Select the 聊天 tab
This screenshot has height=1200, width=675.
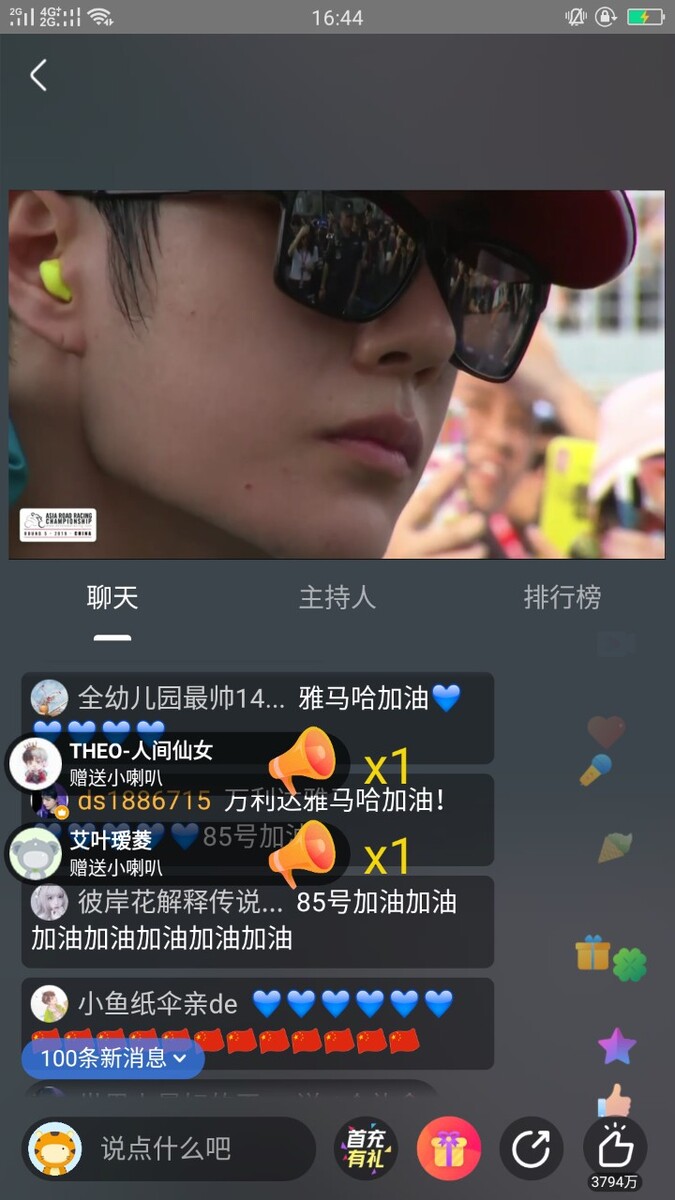(112, 598)
